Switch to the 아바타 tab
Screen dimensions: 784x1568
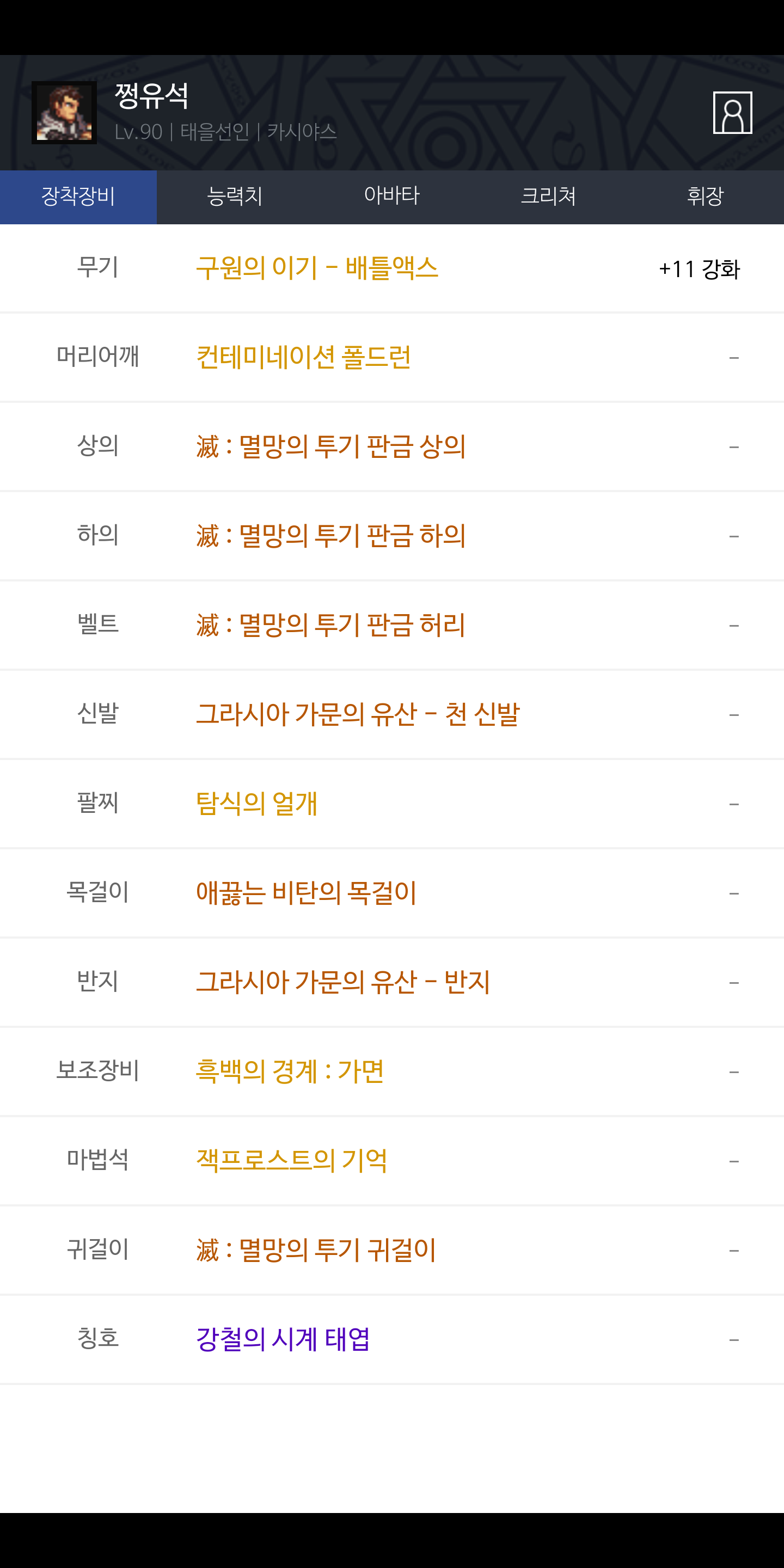point(392,197)
